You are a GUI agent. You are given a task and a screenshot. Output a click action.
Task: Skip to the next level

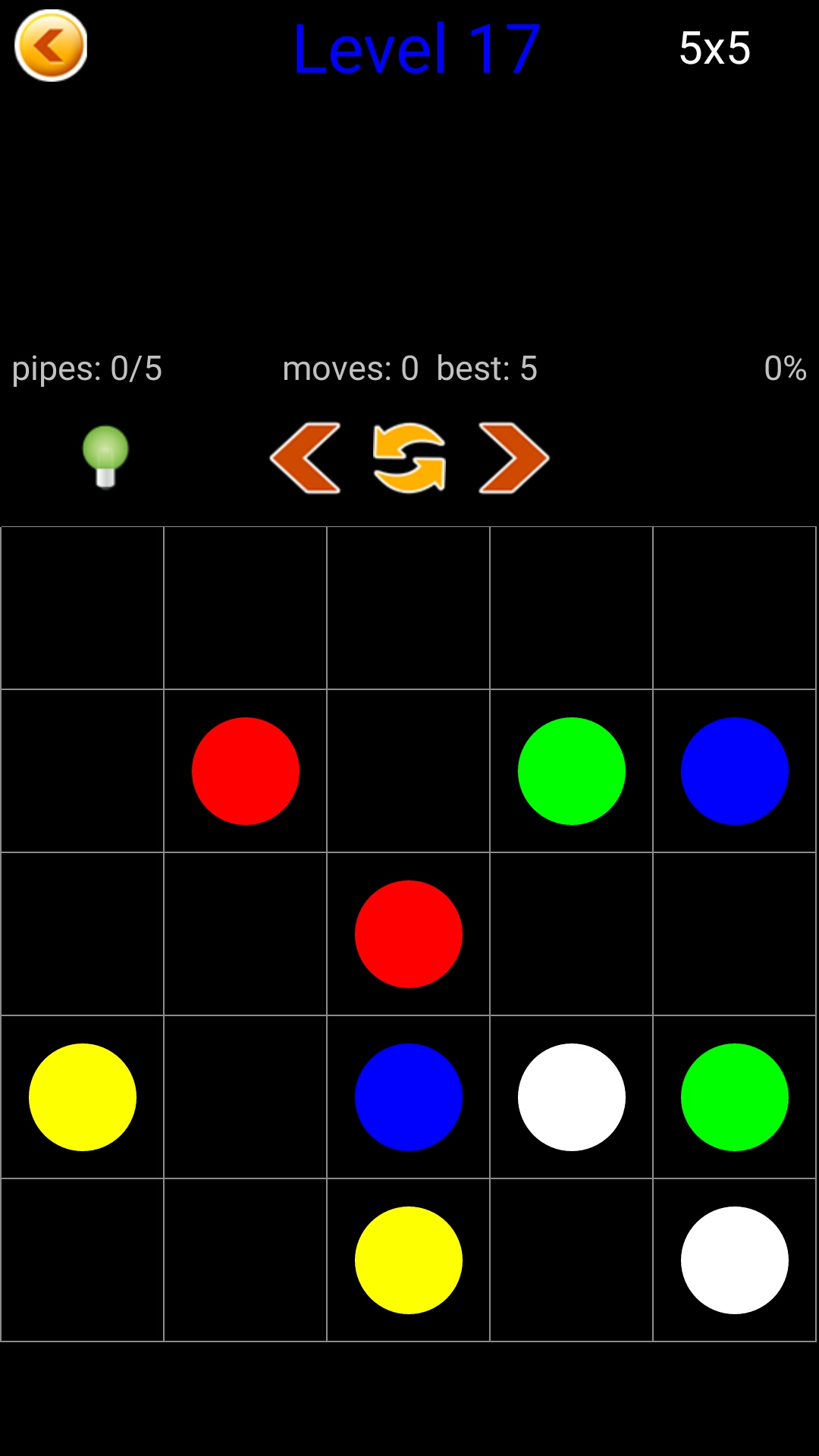[x=513, y=458]
